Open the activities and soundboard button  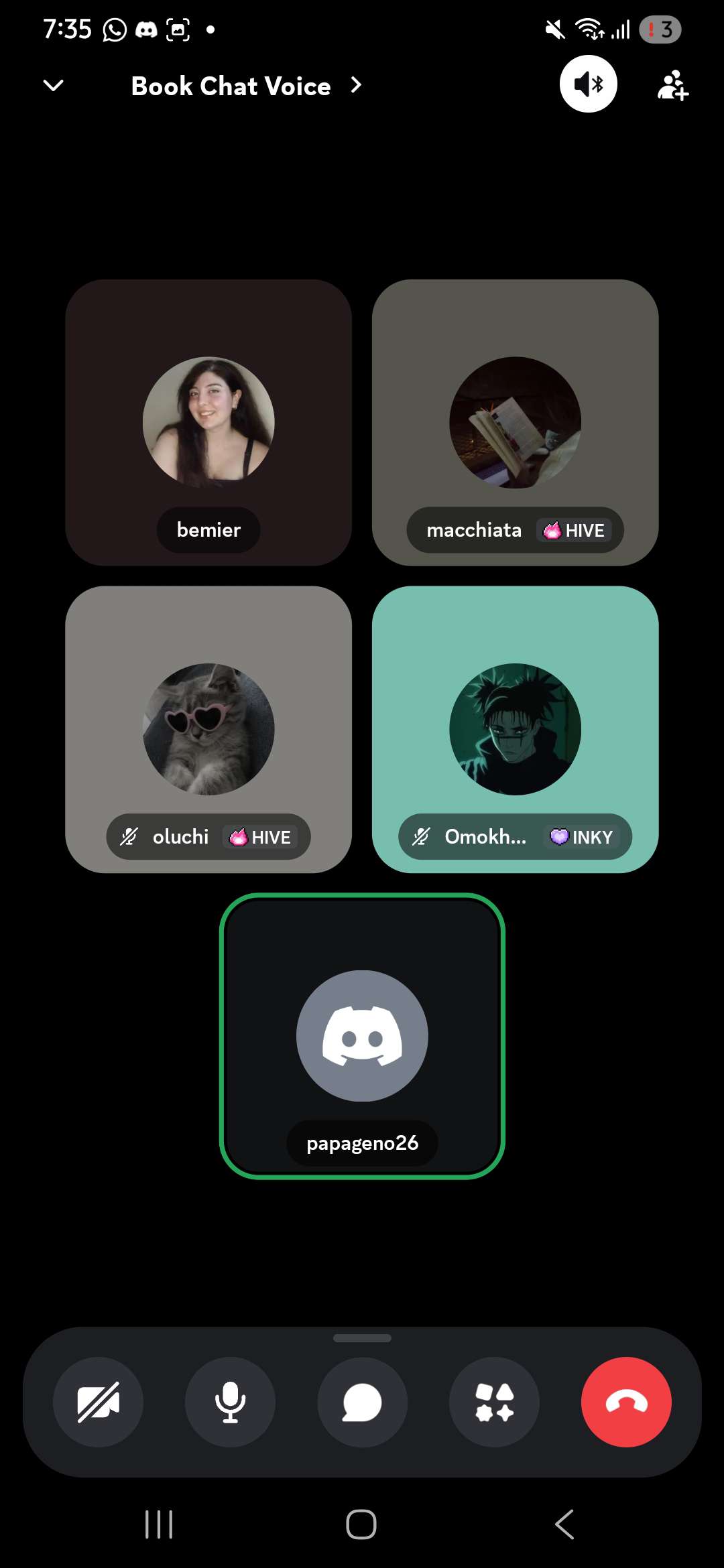[x=494, y=1402]
